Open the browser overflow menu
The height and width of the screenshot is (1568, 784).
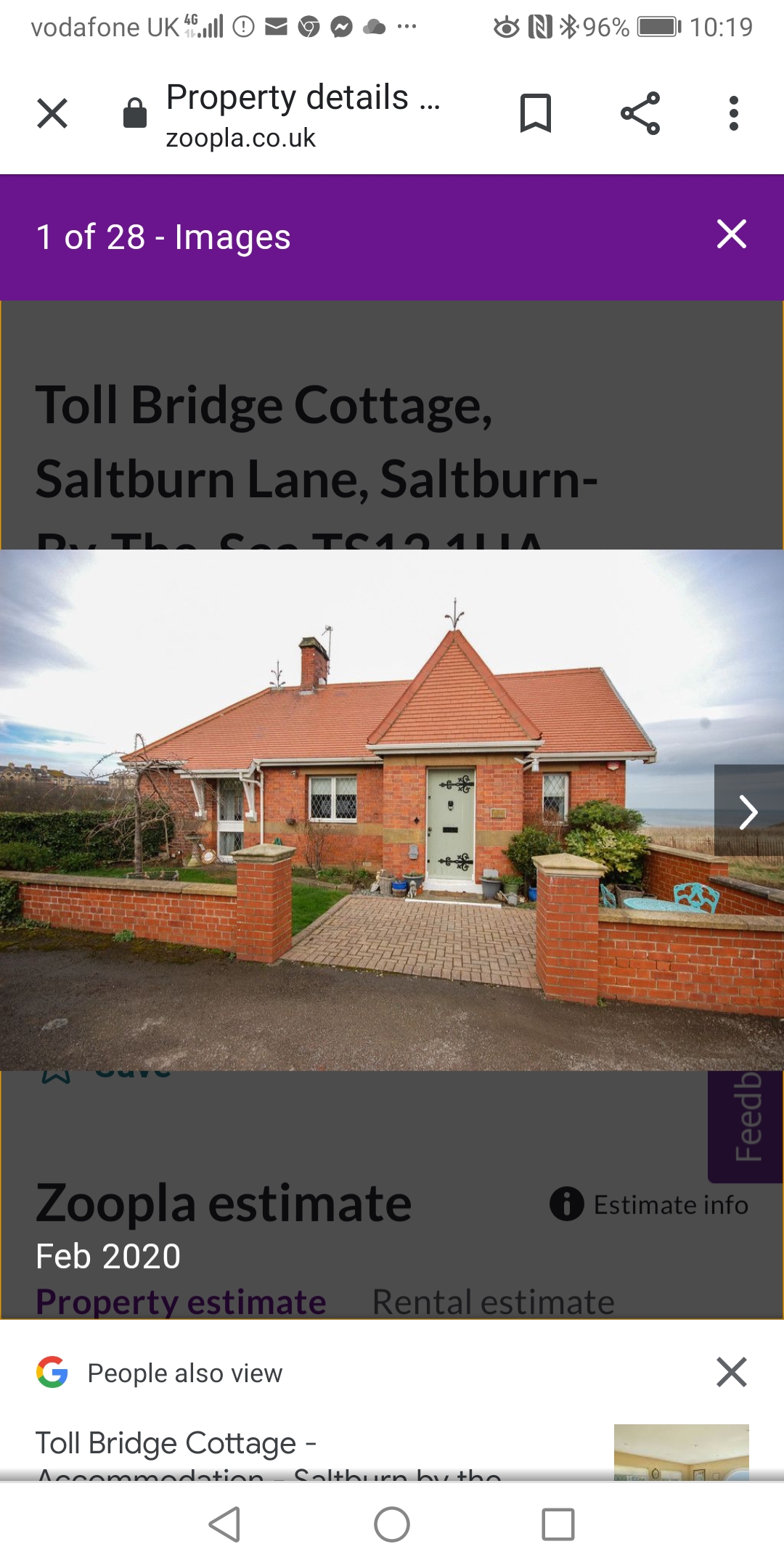(734, 113)
